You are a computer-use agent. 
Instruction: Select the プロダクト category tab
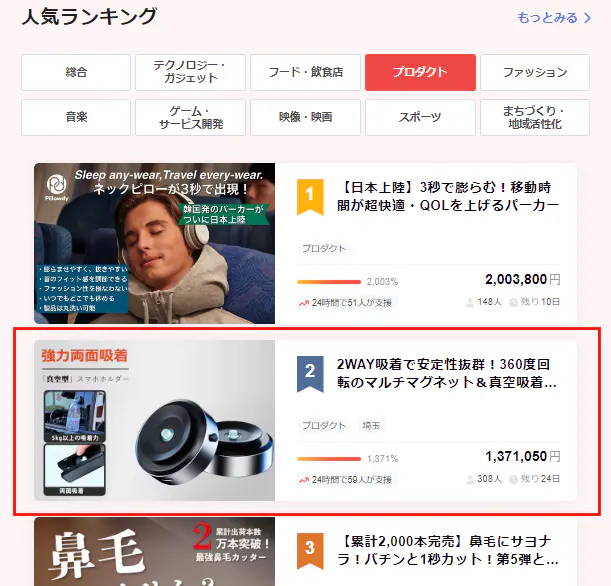pos(420,73)
